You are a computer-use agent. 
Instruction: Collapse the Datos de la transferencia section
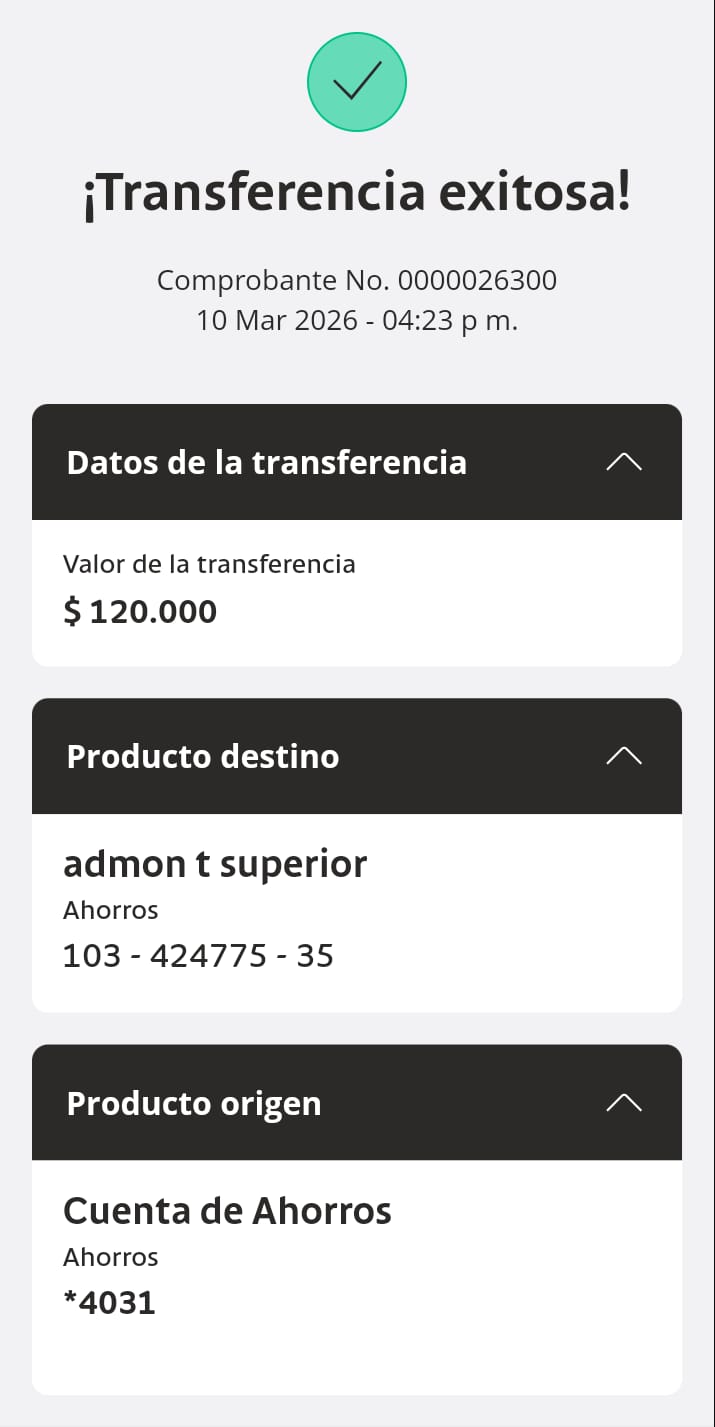pyautogui.click(x=624, y=462)
